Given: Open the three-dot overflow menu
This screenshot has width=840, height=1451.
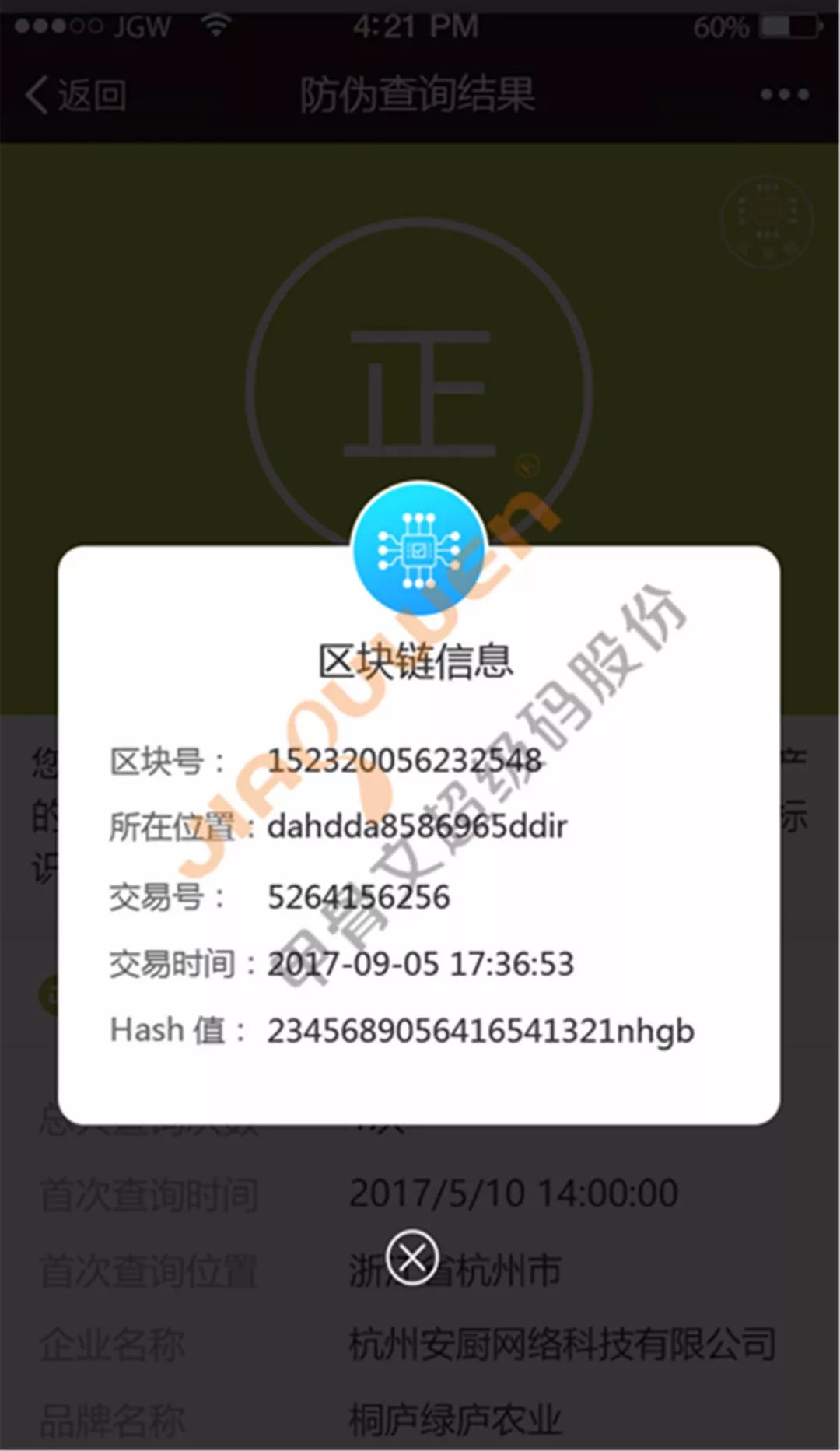Looking at the screenshot, I should click(x=784, y=95).
